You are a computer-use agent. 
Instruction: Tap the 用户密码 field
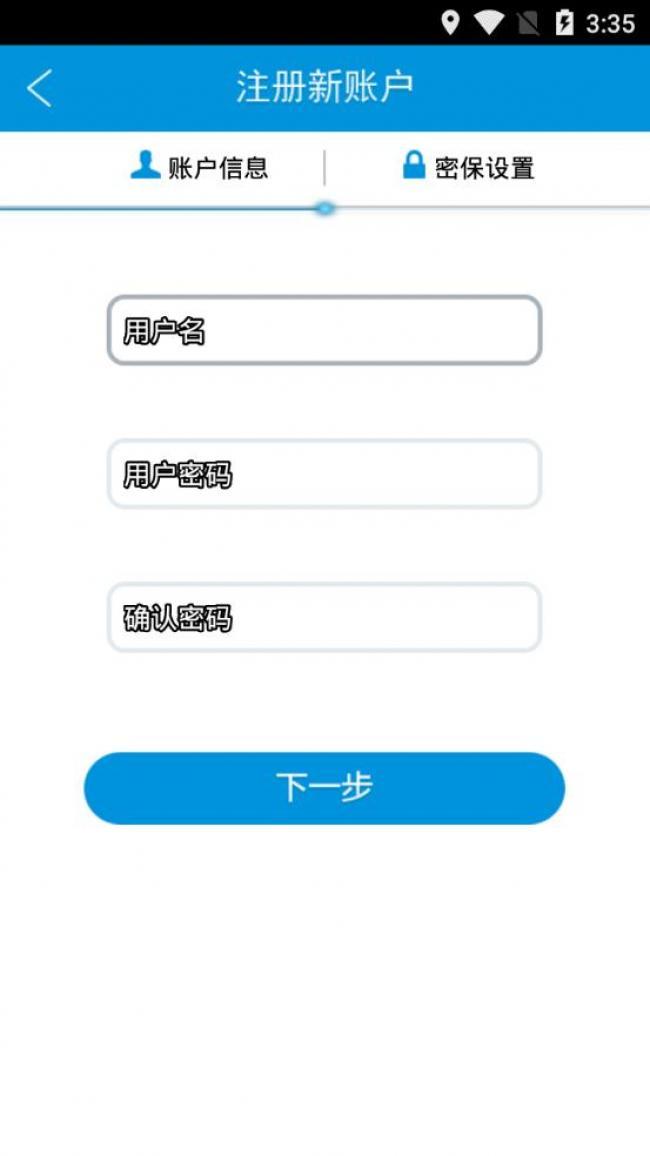coord(325,474)
